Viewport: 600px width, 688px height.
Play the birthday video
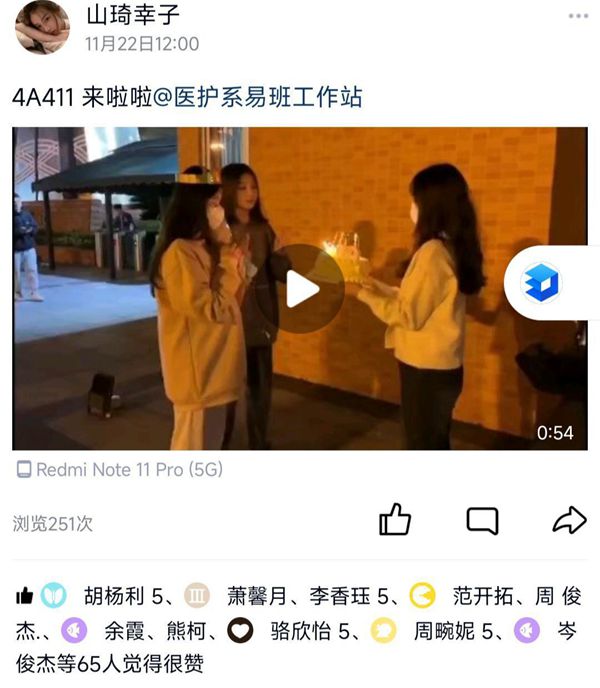[x=302, y=289]
